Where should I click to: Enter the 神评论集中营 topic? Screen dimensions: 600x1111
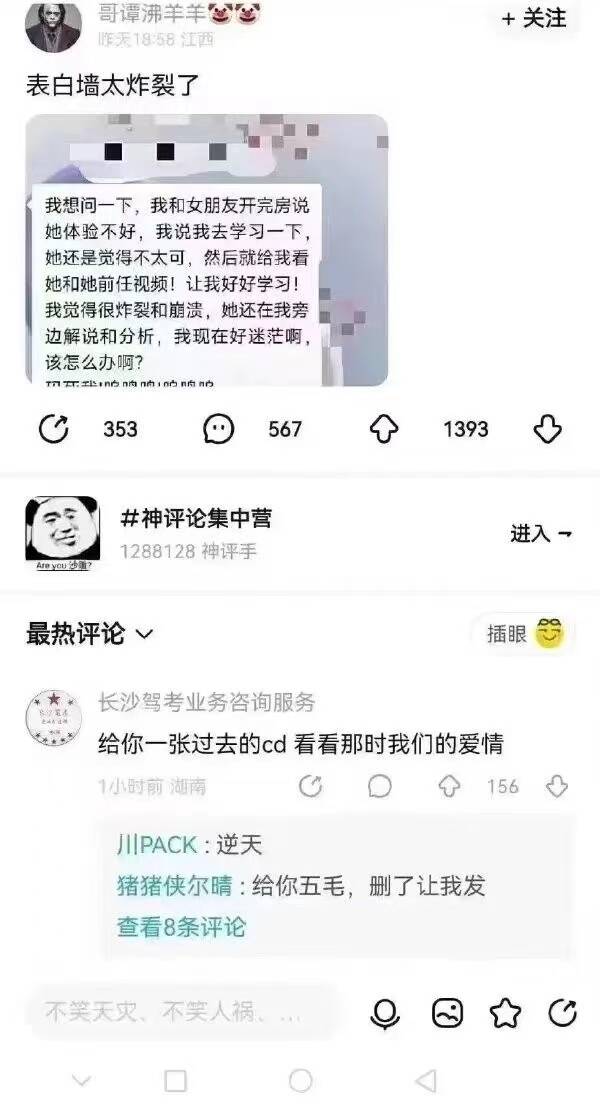pos(541,534)
